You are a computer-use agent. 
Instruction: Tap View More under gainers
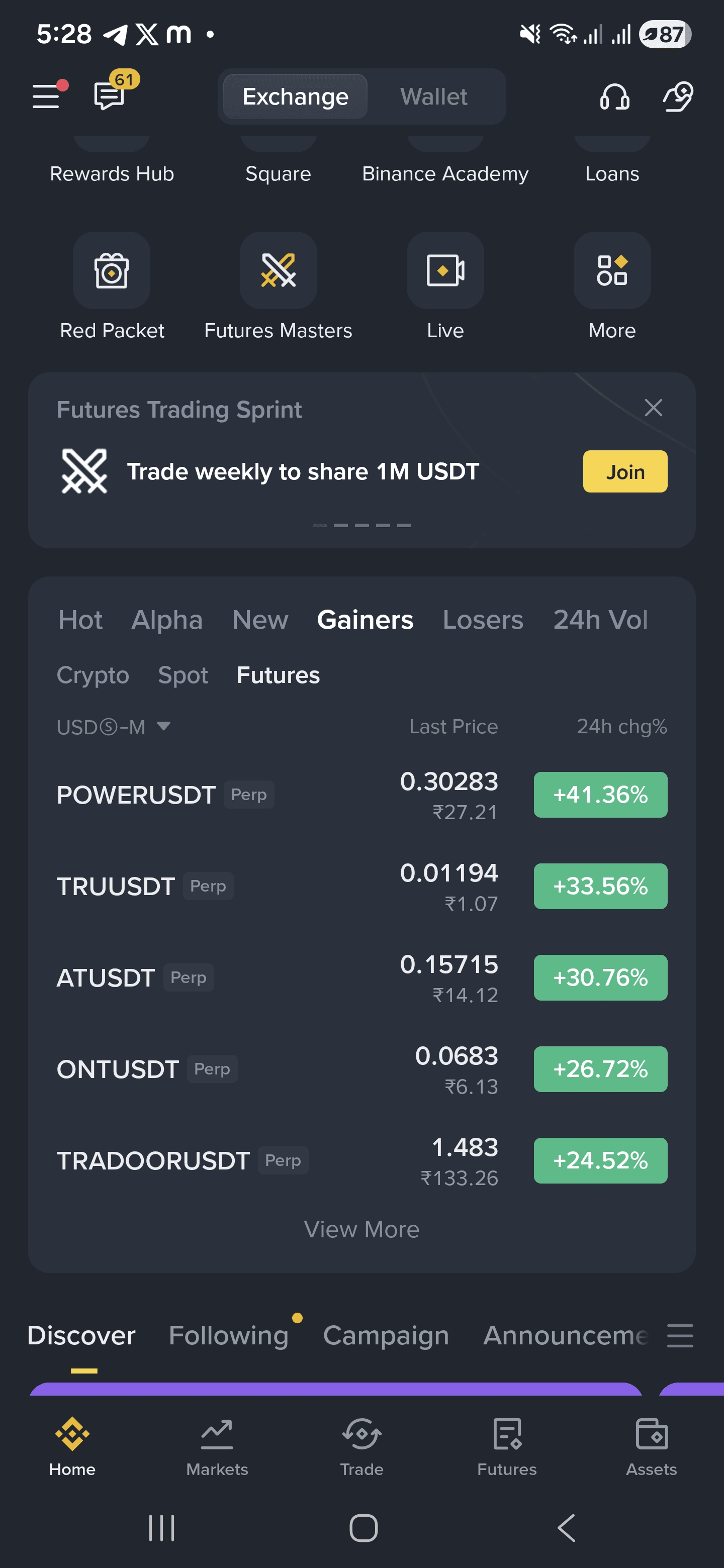click(x=361, y=1230)
